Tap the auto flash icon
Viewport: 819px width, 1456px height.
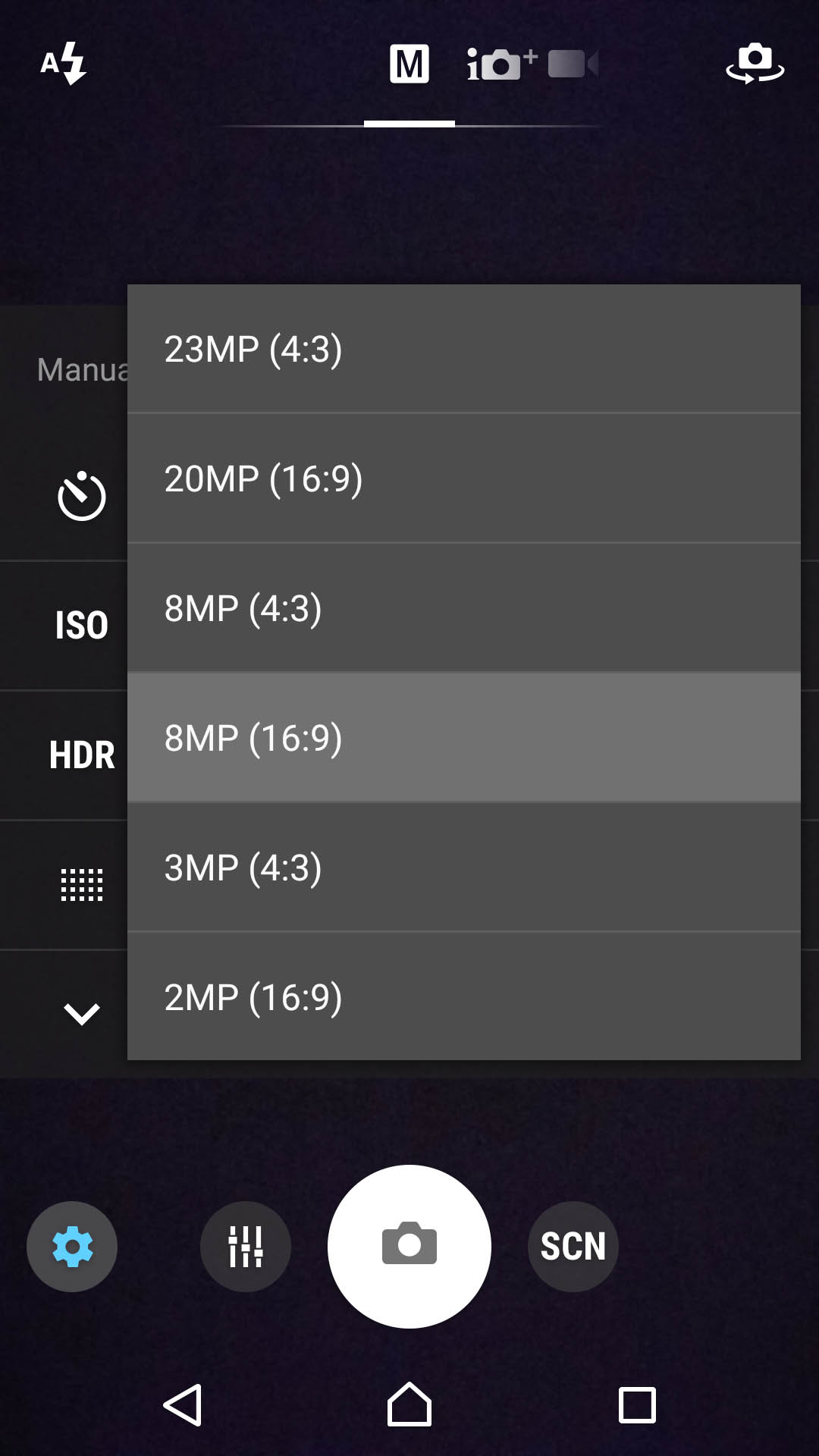pyautogui.click(x=64, y=63)
